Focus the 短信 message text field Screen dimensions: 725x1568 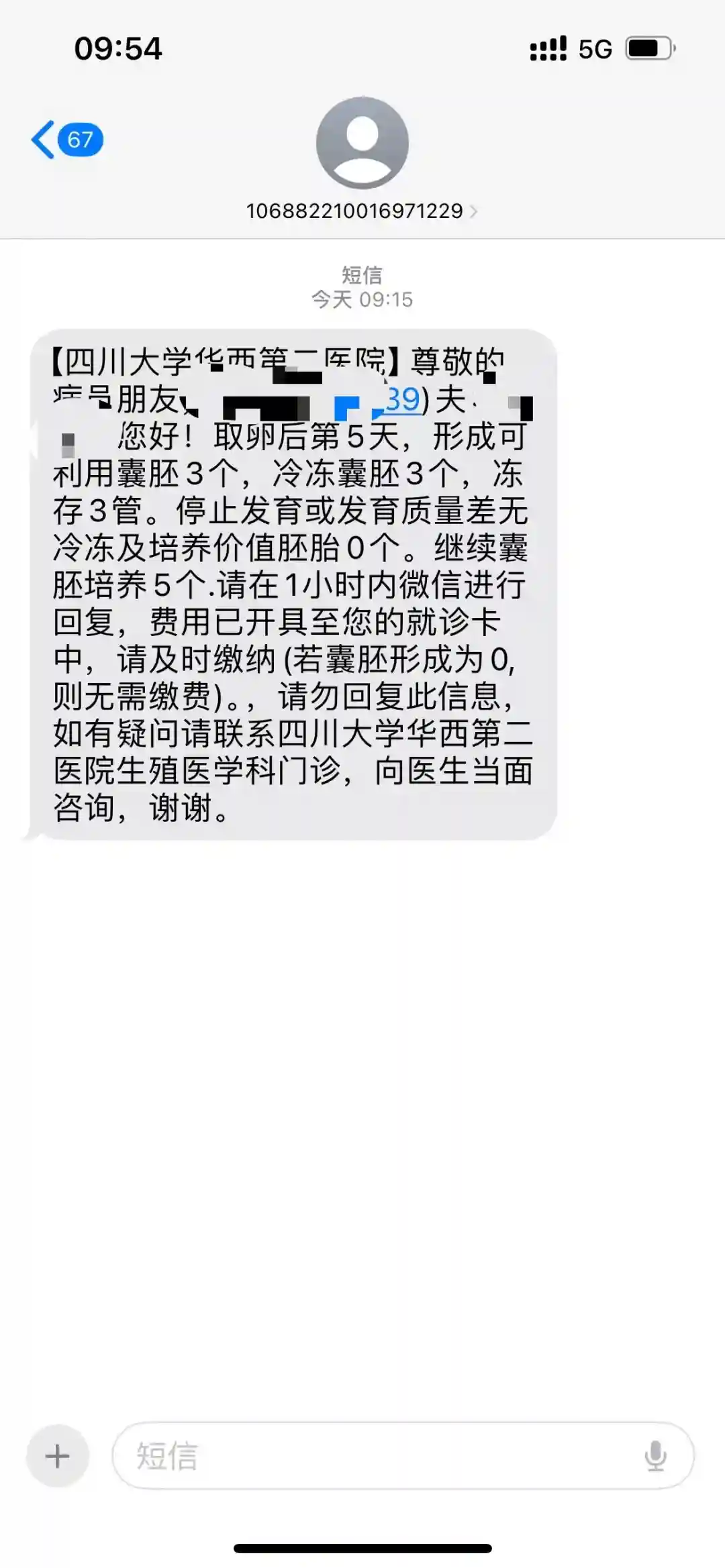376,1456
